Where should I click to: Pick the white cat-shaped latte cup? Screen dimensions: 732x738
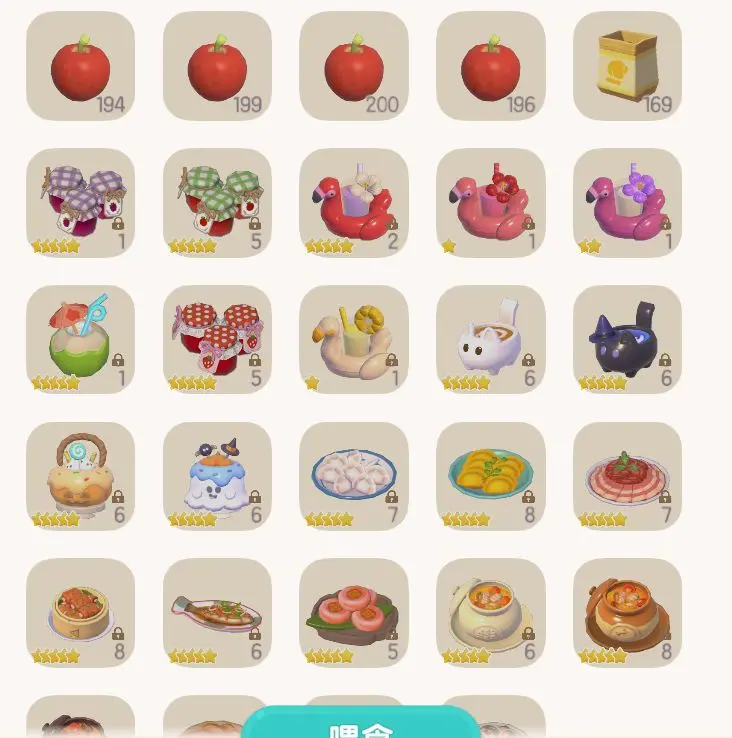490,339
